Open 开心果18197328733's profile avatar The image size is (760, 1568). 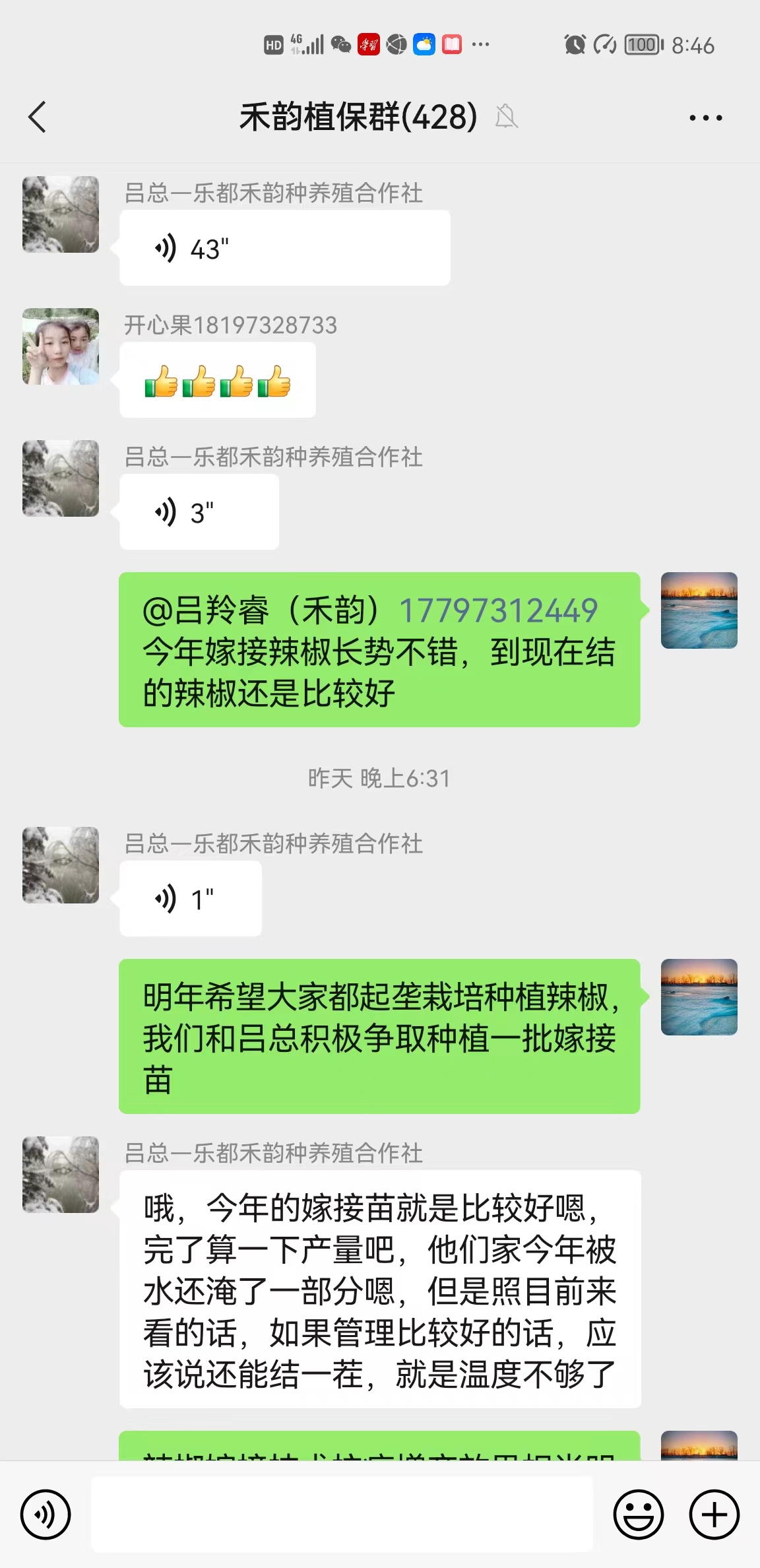[61, 346]
